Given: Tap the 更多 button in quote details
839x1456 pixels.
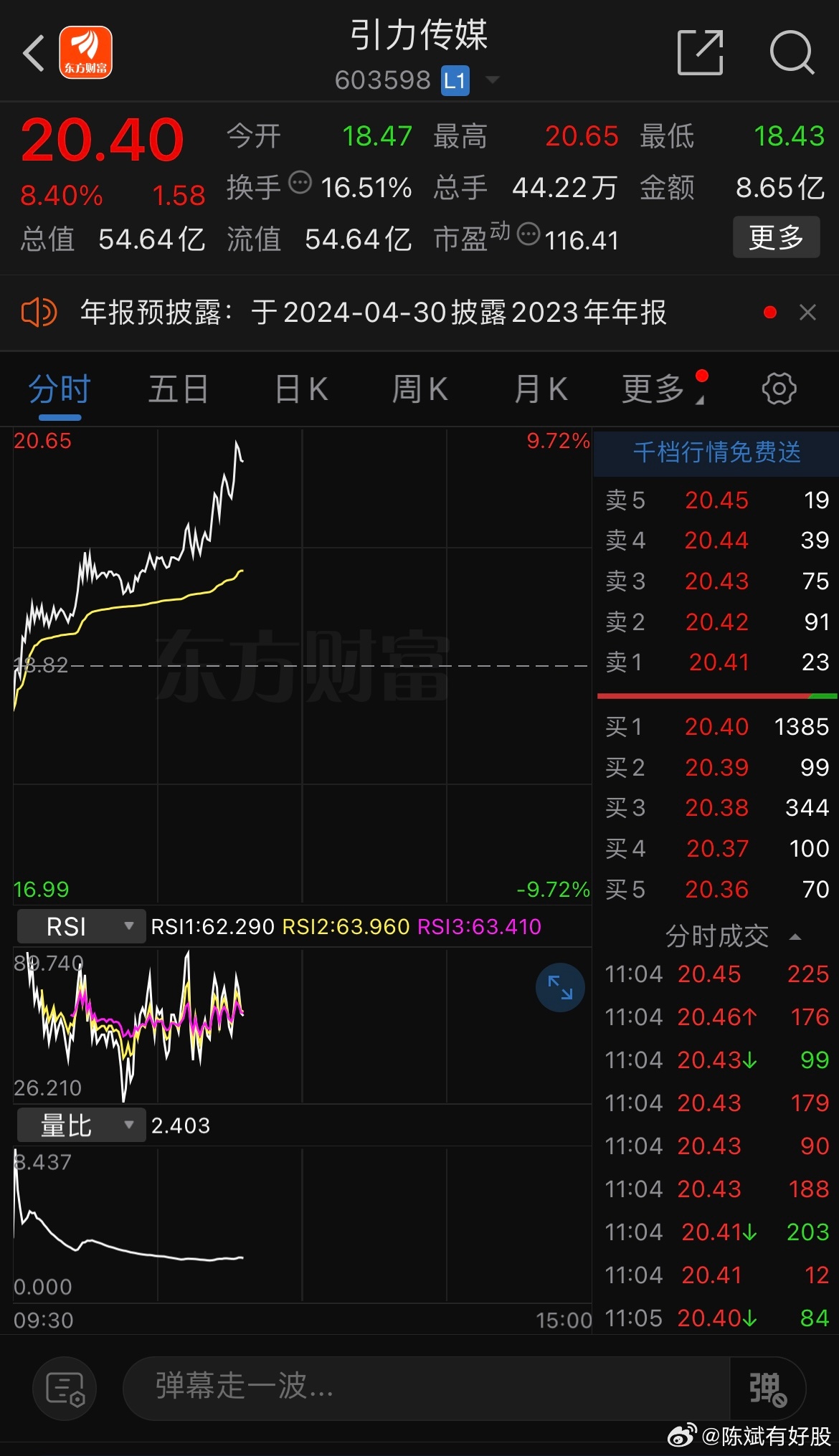Looking at the screenshot, I should point(776,237).
